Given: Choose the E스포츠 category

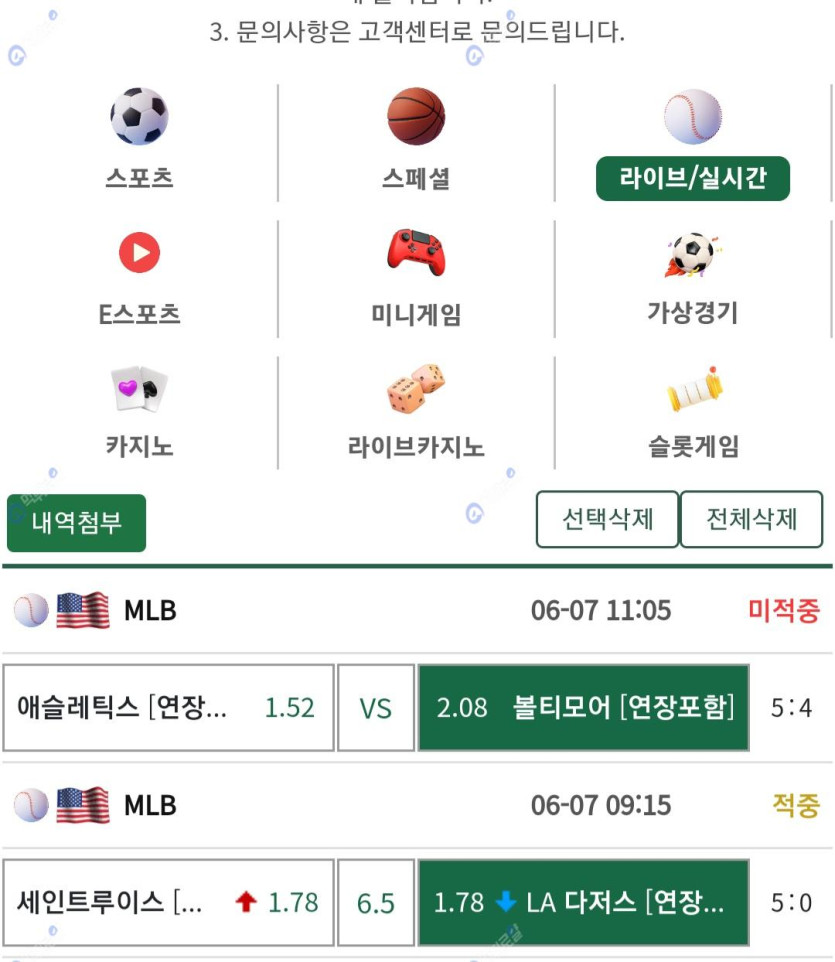Looking at the screenshot, I should 139,277.
